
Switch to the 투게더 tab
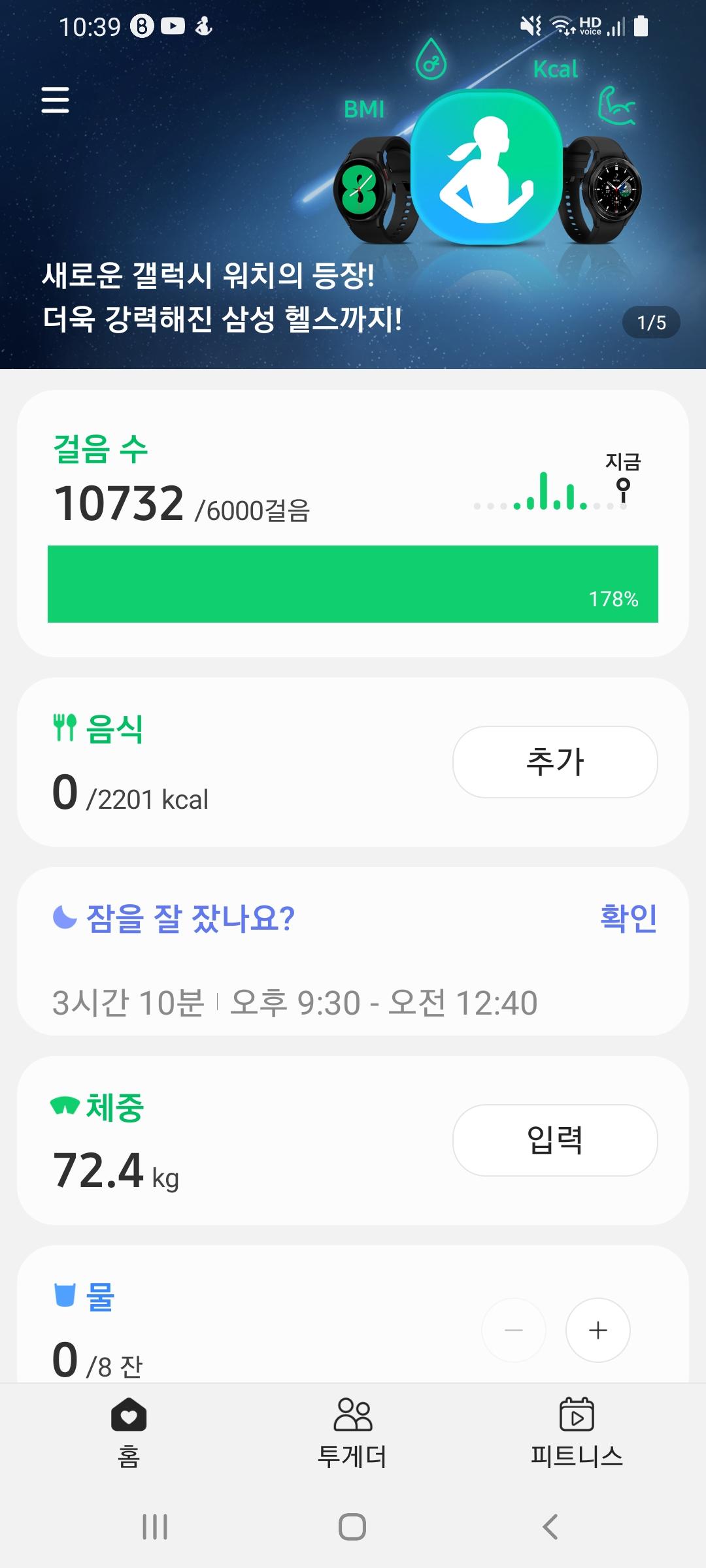[x=352, y=1432]
